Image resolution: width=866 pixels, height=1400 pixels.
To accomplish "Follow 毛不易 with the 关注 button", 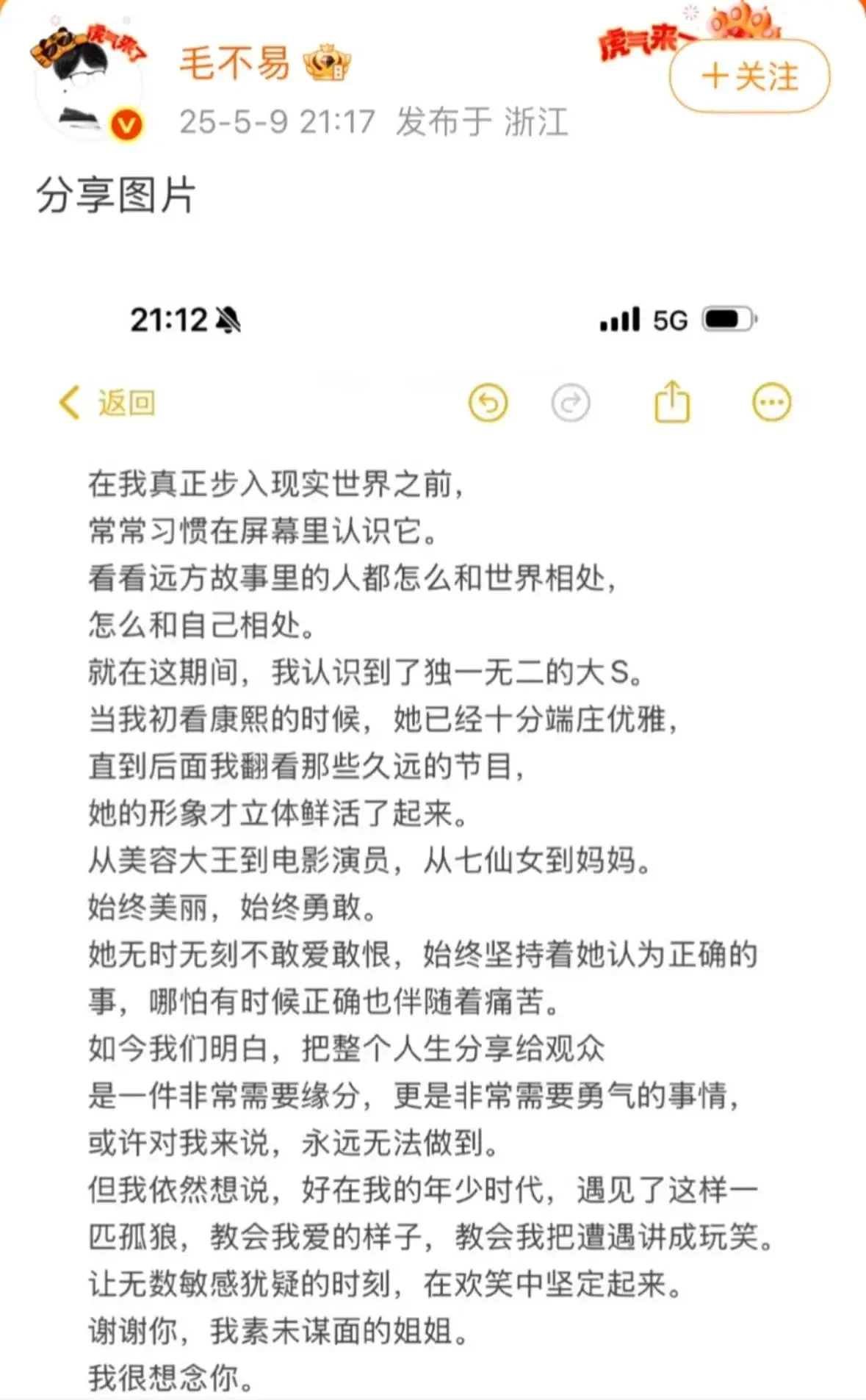I will 750,76.
